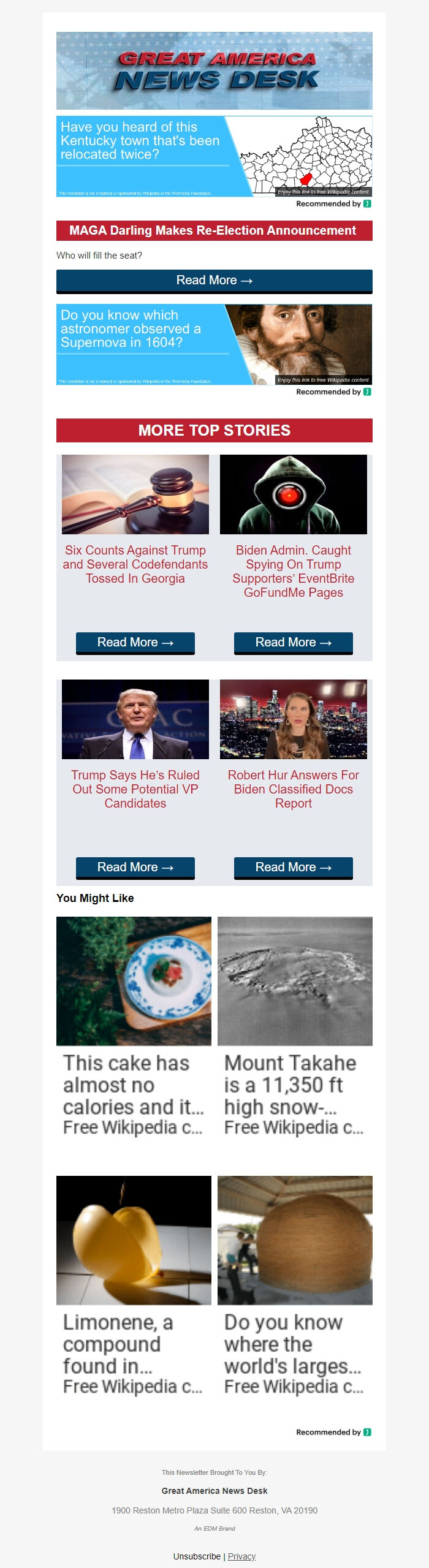The width and height of the screenshot is (429, 1568).
Task: Tap Read More under MAGA Darling announcement
Action: 214,281
